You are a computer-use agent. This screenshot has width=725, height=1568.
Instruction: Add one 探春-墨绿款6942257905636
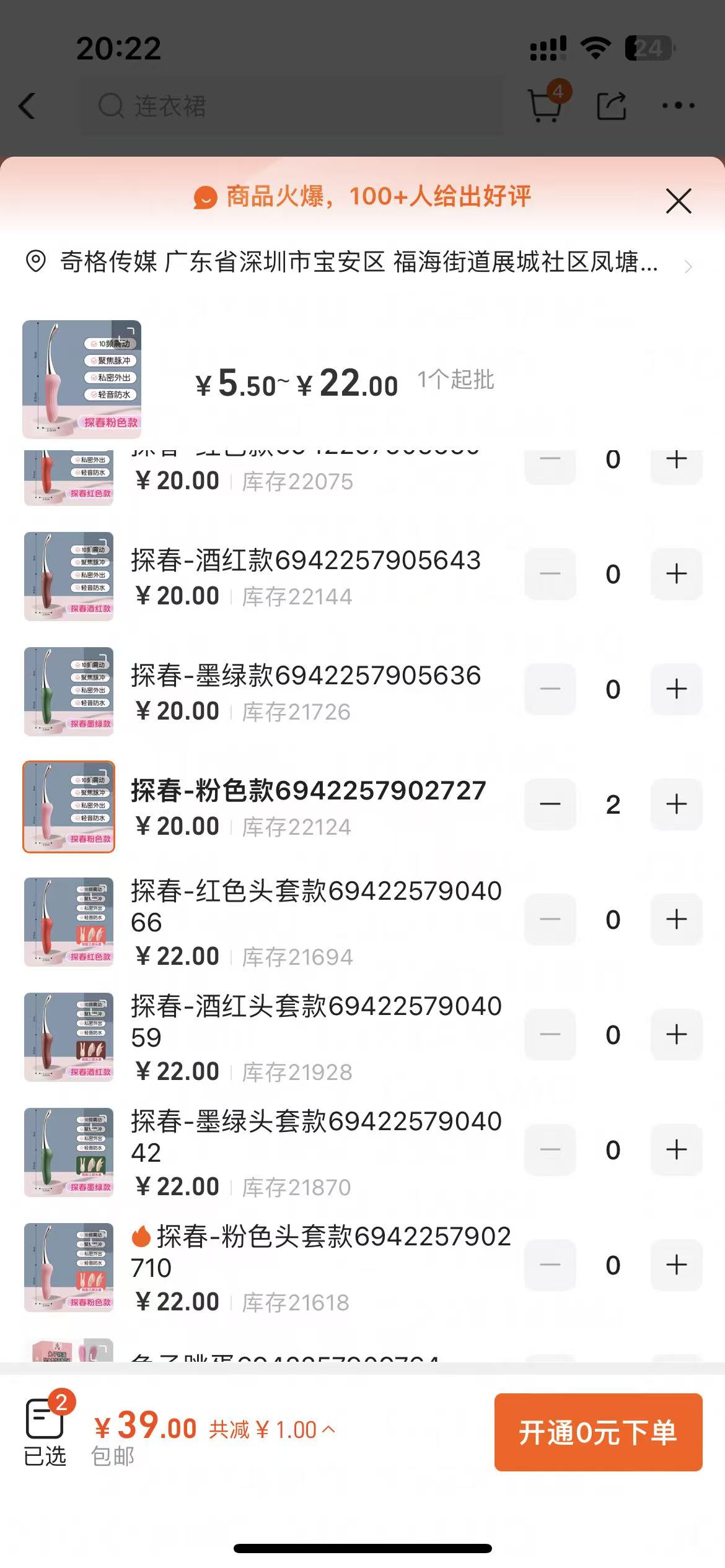tap(676, 689)
